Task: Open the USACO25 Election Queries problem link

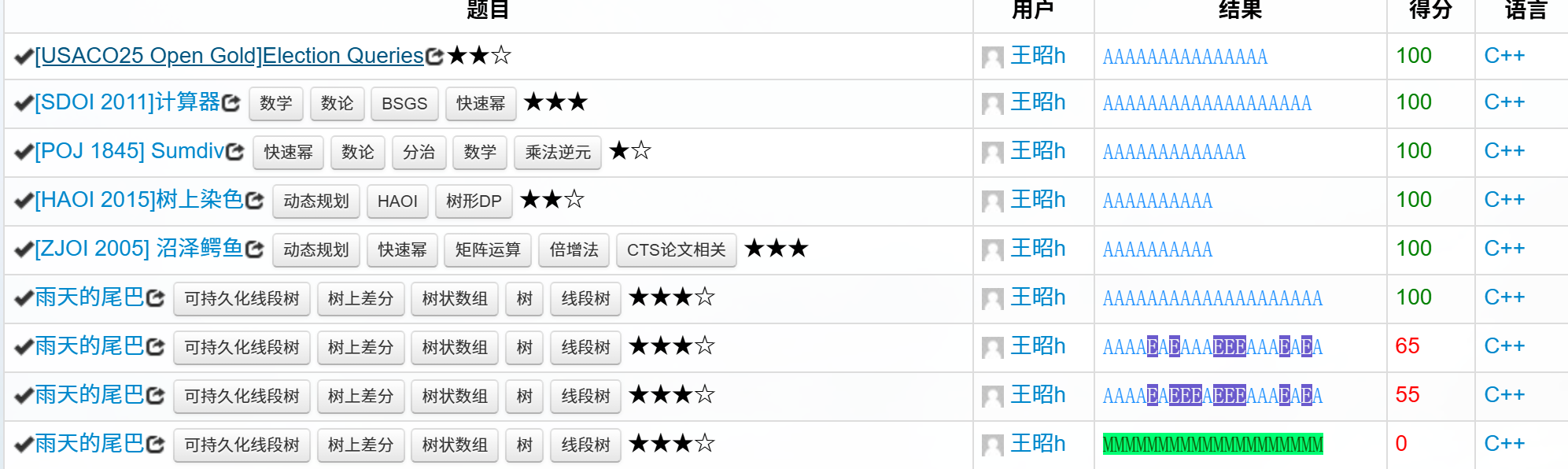Action: tap(229, 56)
